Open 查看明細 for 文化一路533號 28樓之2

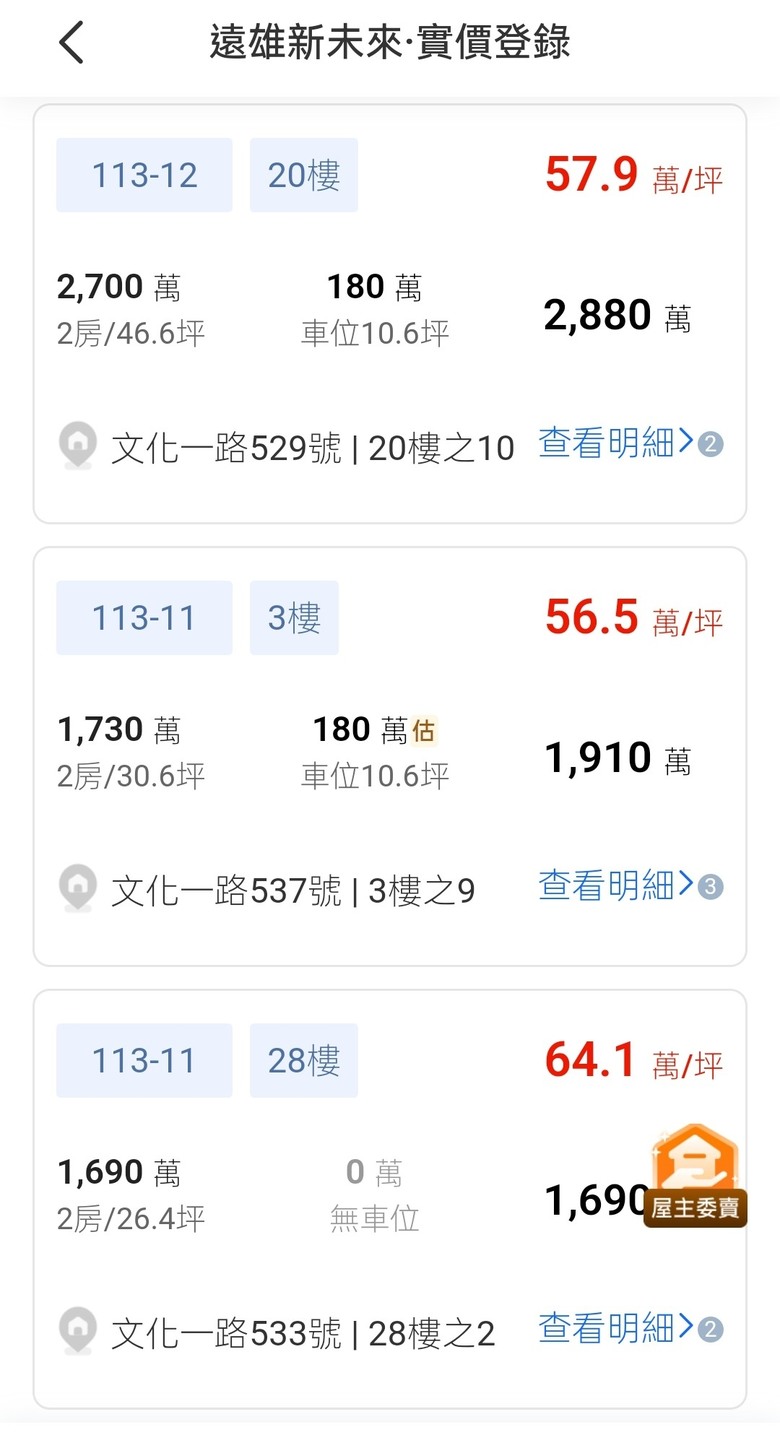click(x=616, y=1329)
